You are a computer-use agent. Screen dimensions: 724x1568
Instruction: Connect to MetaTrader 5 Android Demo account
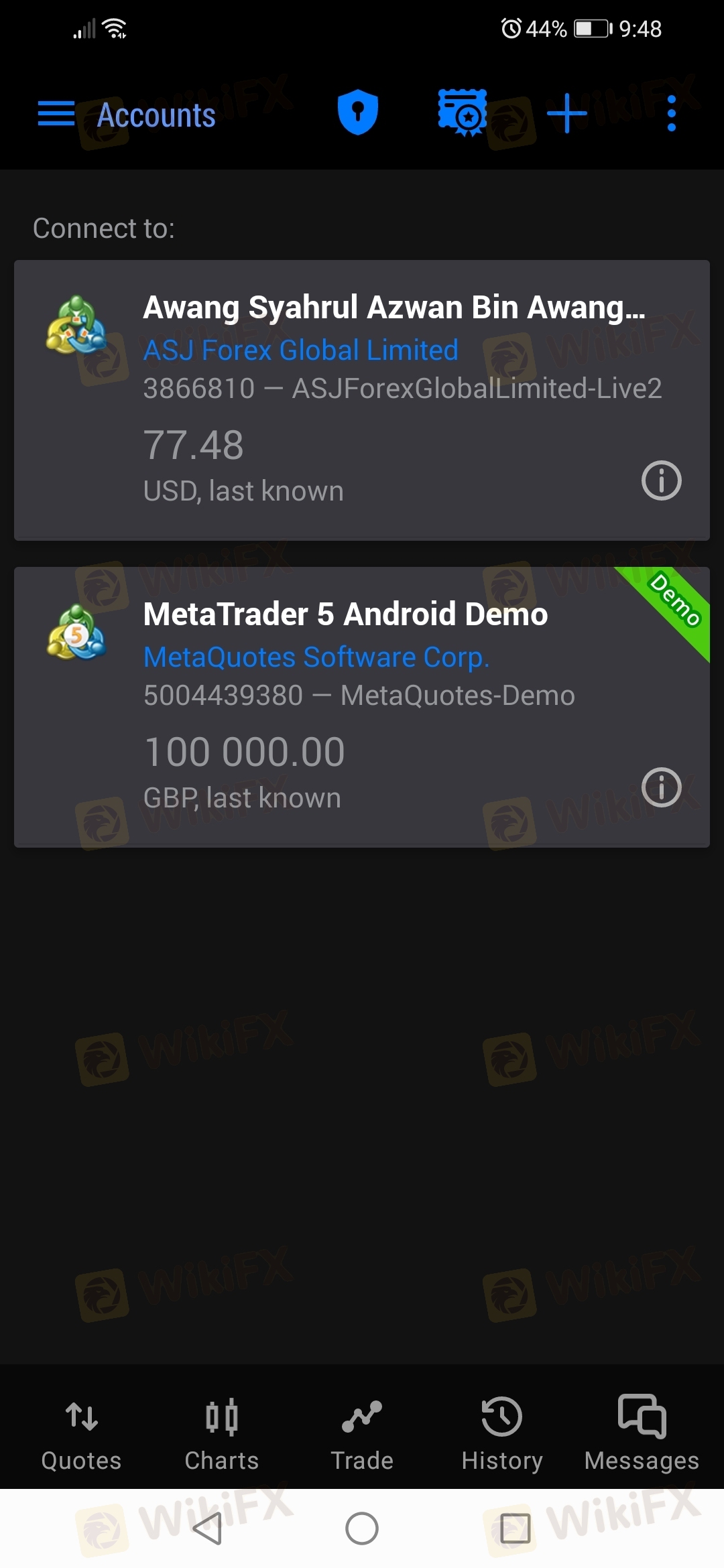click(x=362, y=707)
